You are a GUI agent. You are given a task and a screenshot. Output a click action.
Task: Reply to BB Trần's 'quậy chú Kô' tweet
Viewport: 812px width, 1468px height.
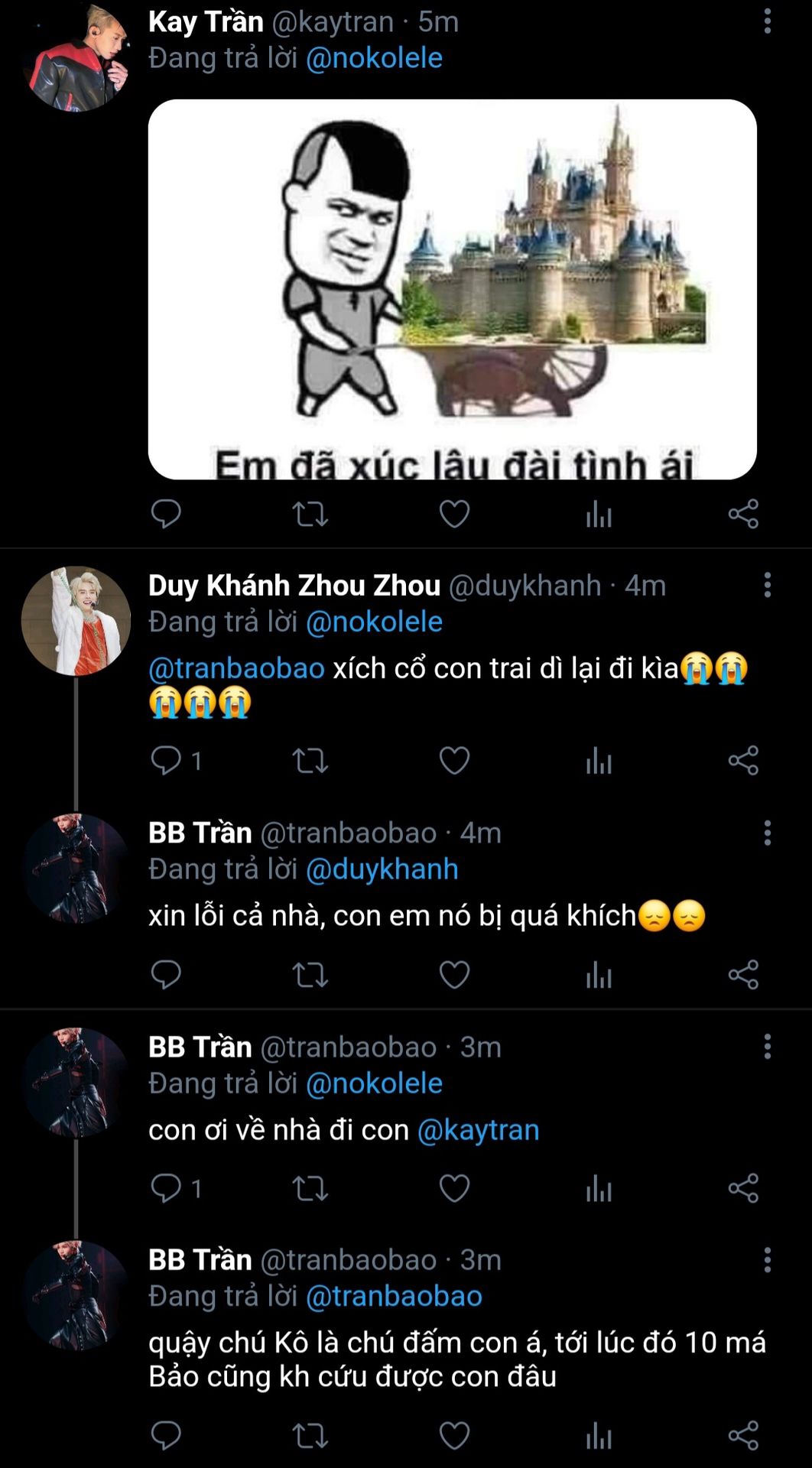click(166, 1435)
